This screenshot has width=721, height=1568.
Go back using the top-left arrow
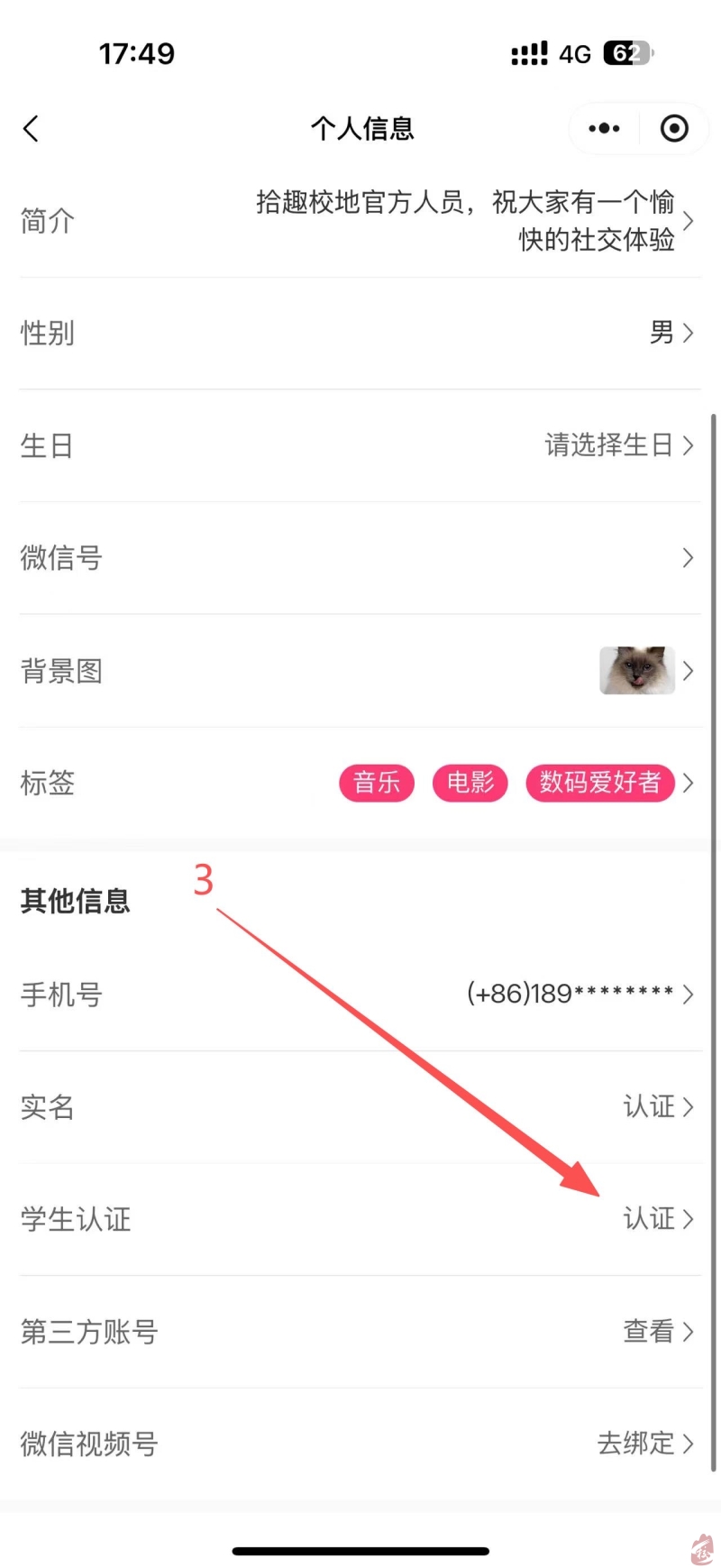(x=32, y=129)
